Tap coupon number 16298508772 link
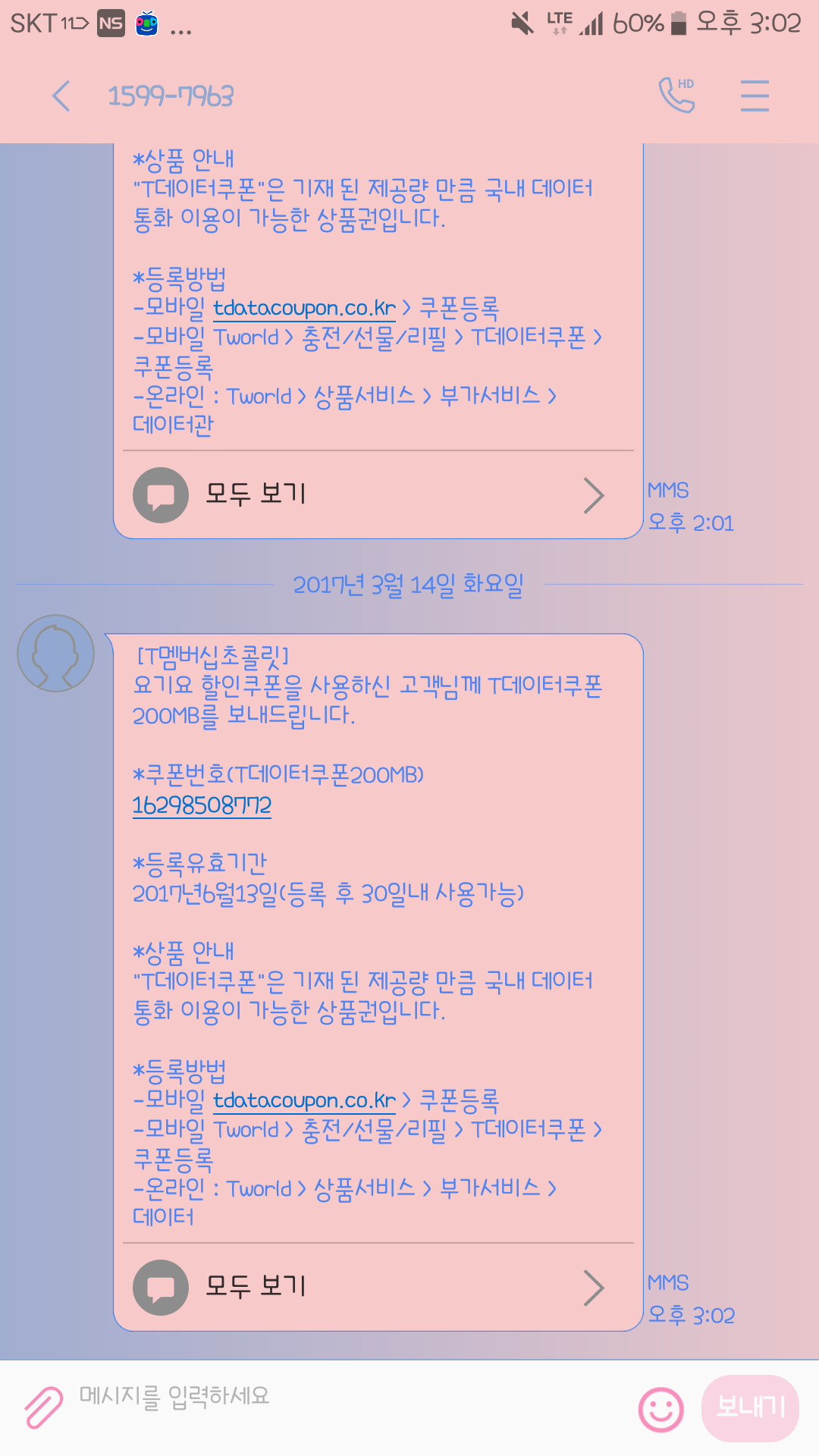Image resolution: width=819 pixels, height=1456 pixels. click(x=202, y=805)
